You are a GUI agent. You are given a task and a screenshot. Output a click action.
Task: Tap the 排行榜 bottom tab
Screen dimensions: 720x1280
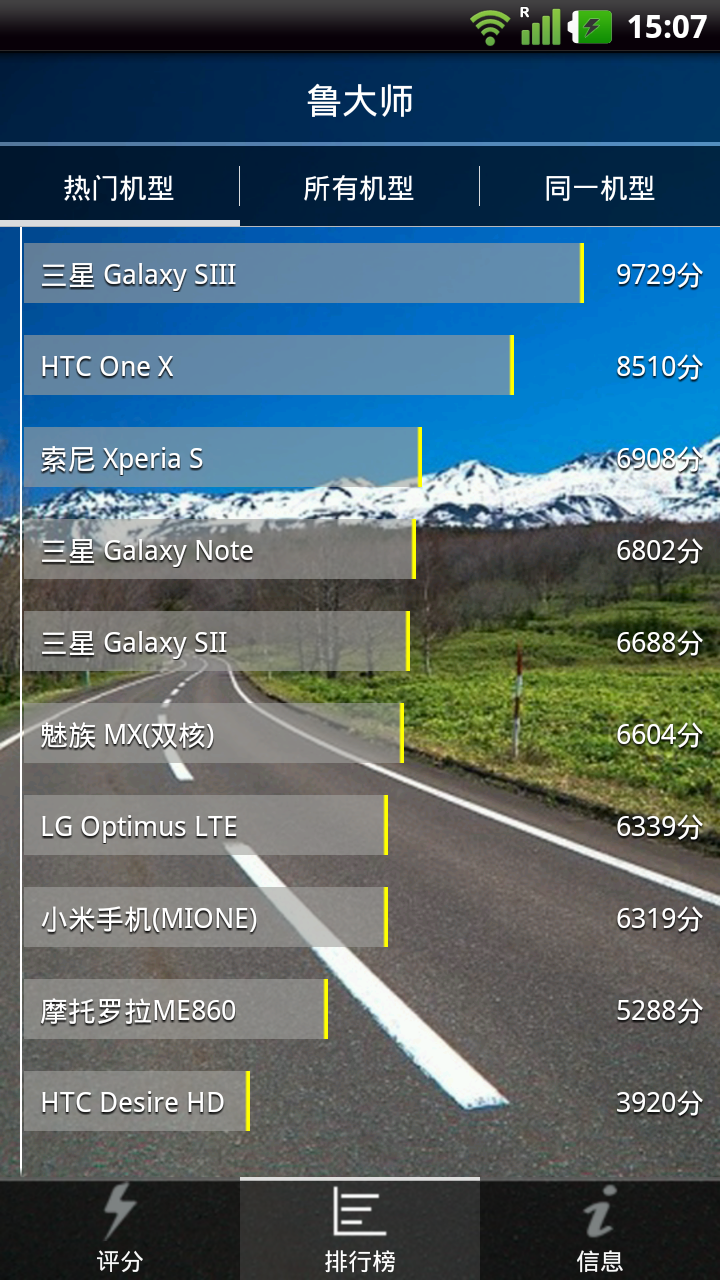click(x=359, y=1230)
